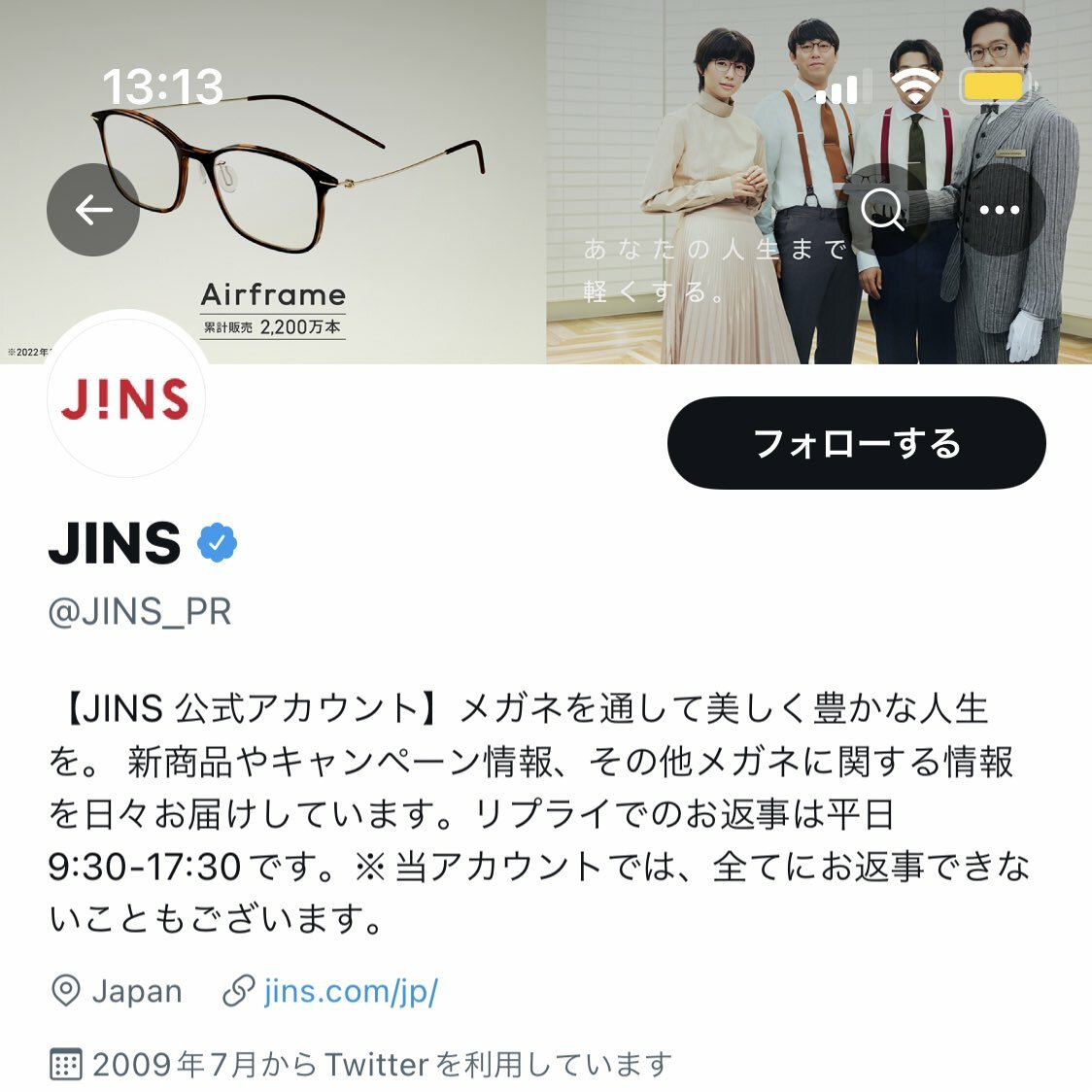Open the jins.com/jp/ website link
The height and width of the screenshot is (1092, 1092).
350,991
